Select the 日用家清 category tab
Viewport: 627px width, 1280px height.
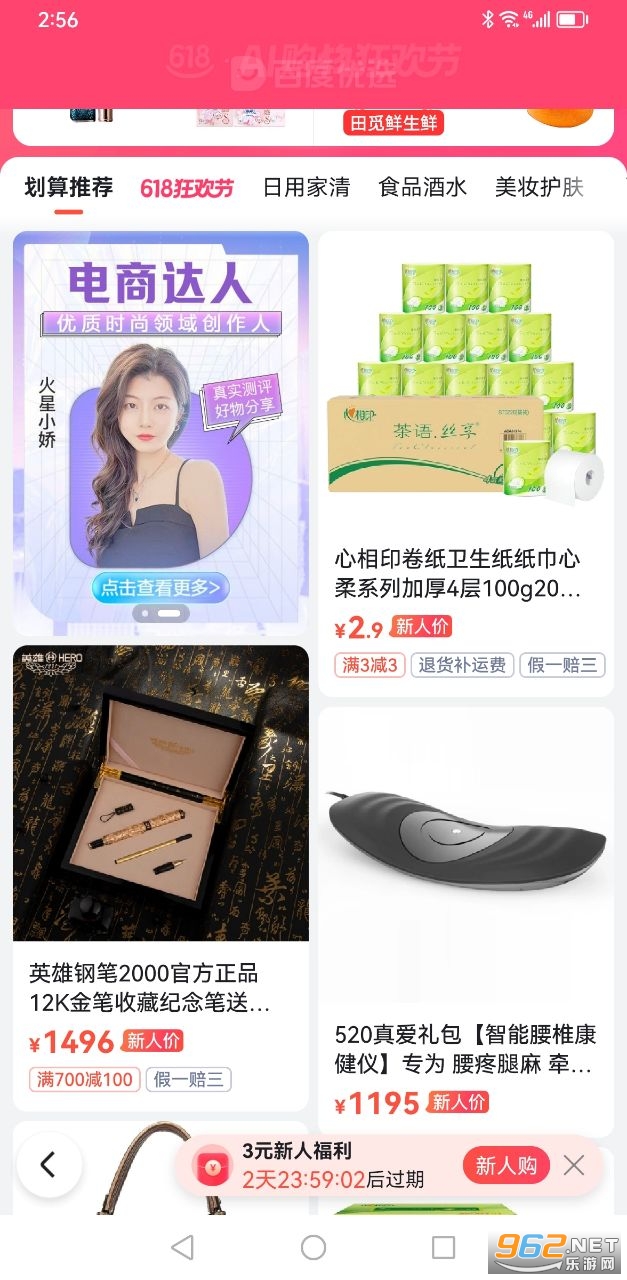(x=306, y=187)
